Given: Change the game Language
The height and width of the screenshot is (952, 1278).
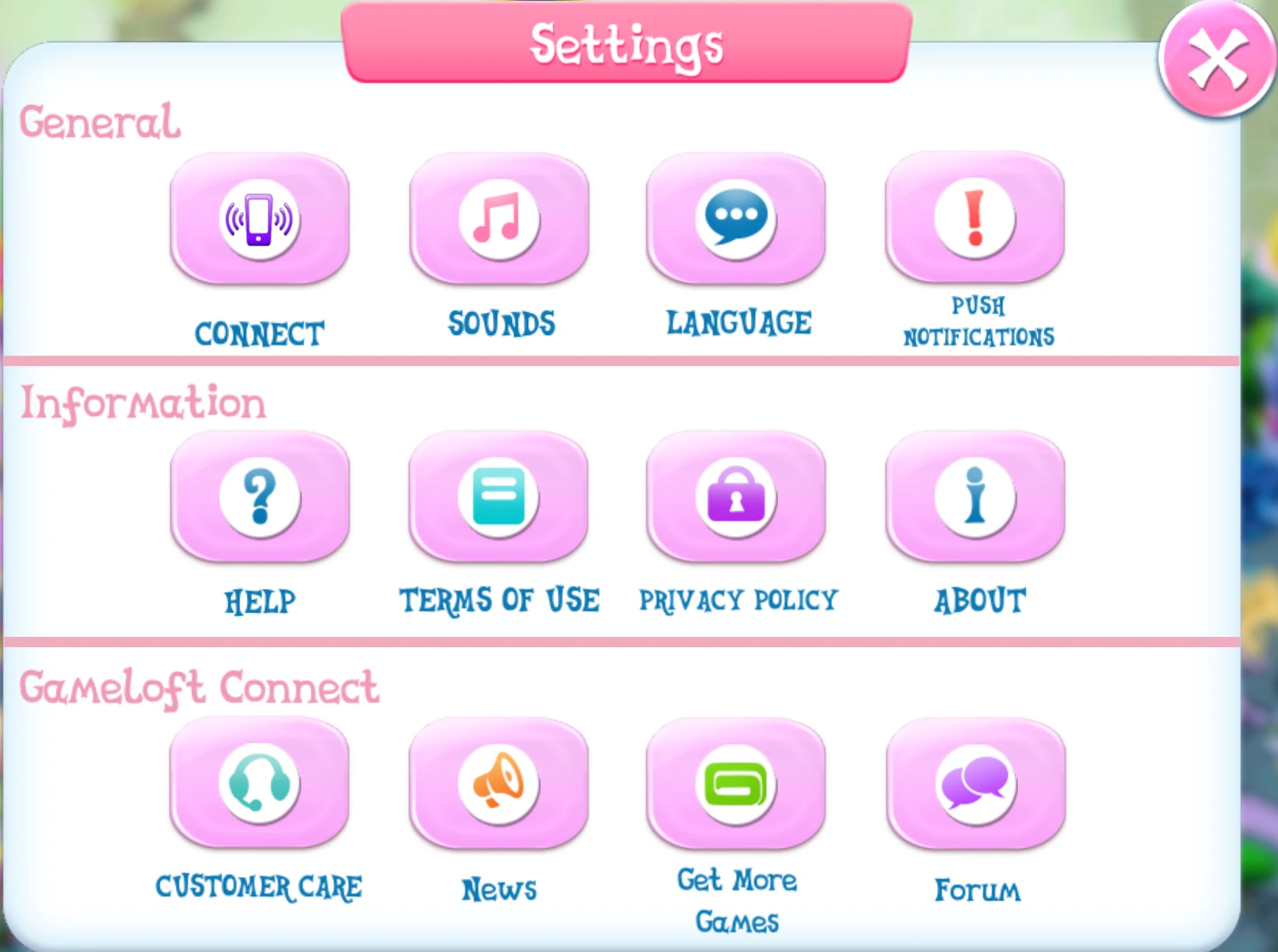Looking at the screenshot, I should (736, 219).
